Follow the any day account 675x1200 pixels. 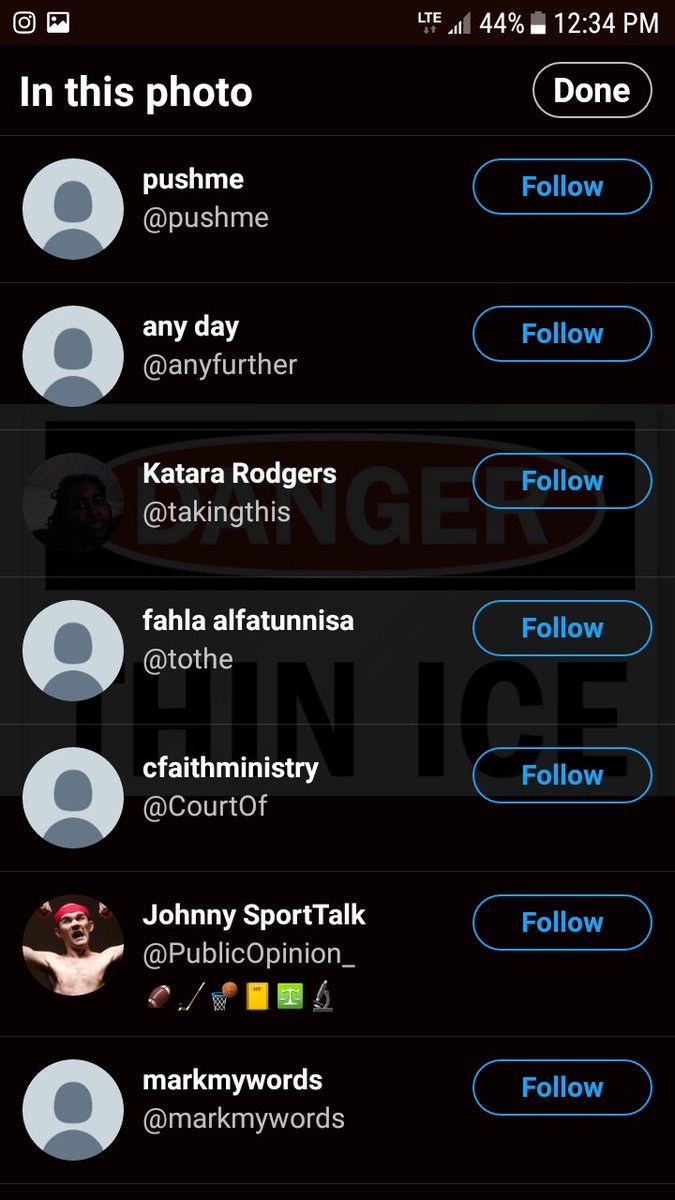pyautogui.click(x=562, y=334)
